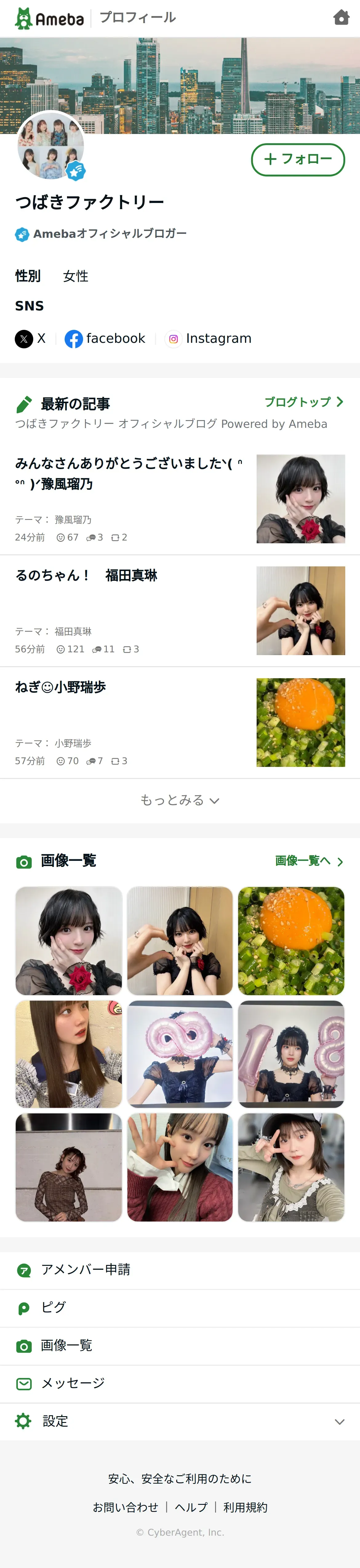Open アメンバー申請
360x1568 pixels.
(85, 1269)
